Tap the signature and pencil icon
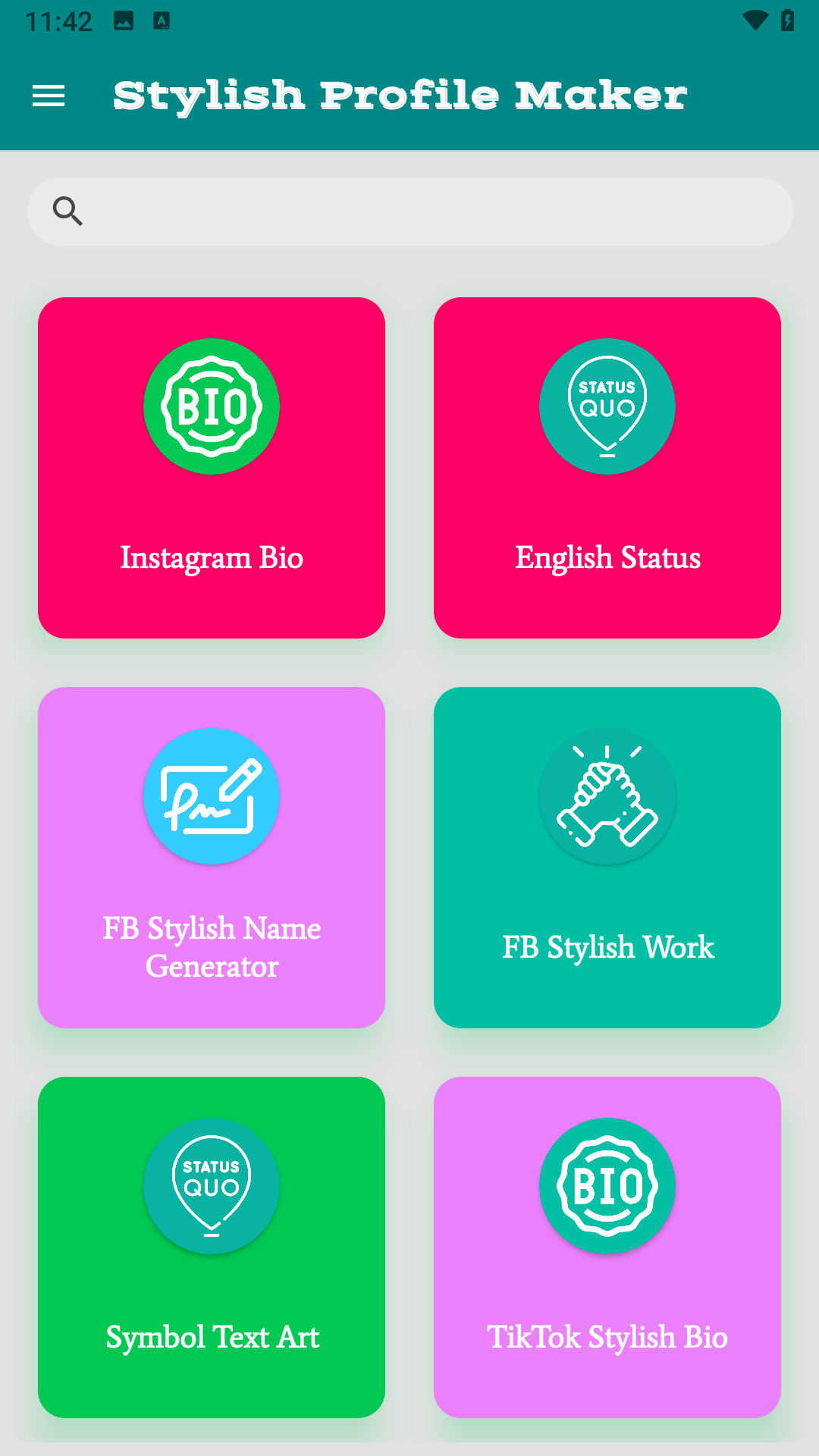Image resolution: width=819 pixels, height=1456 pixels. 212,796
